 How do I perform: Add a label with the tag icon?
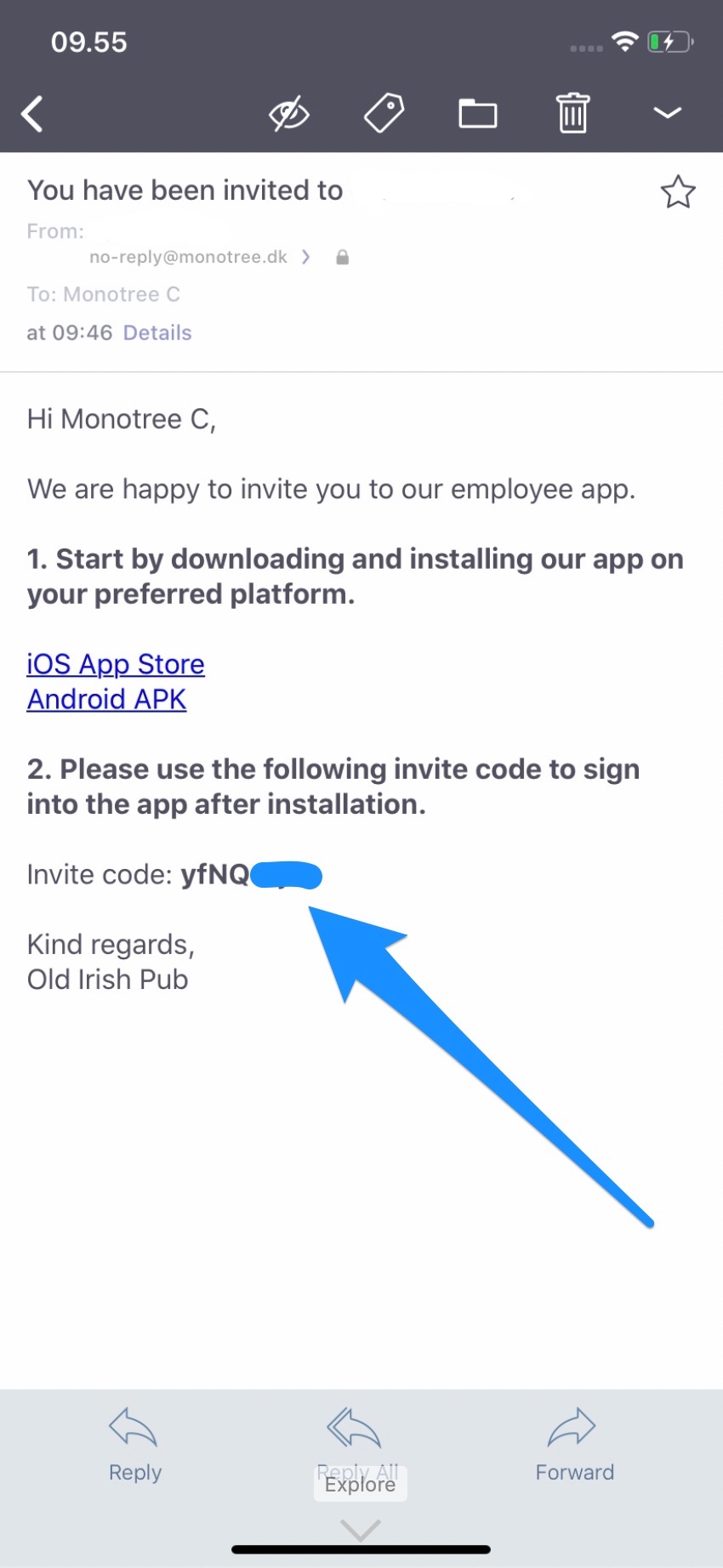coord(384,113)
